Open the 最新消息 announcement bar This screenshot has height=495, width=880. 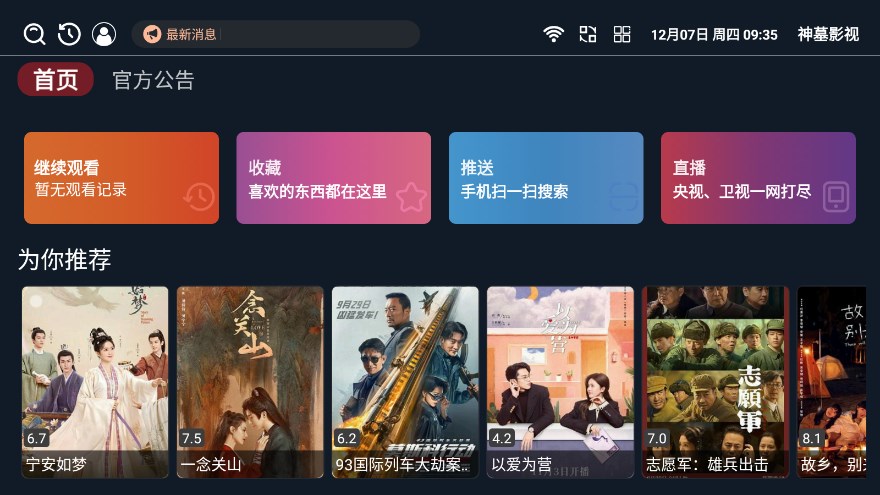pos(275,34)
